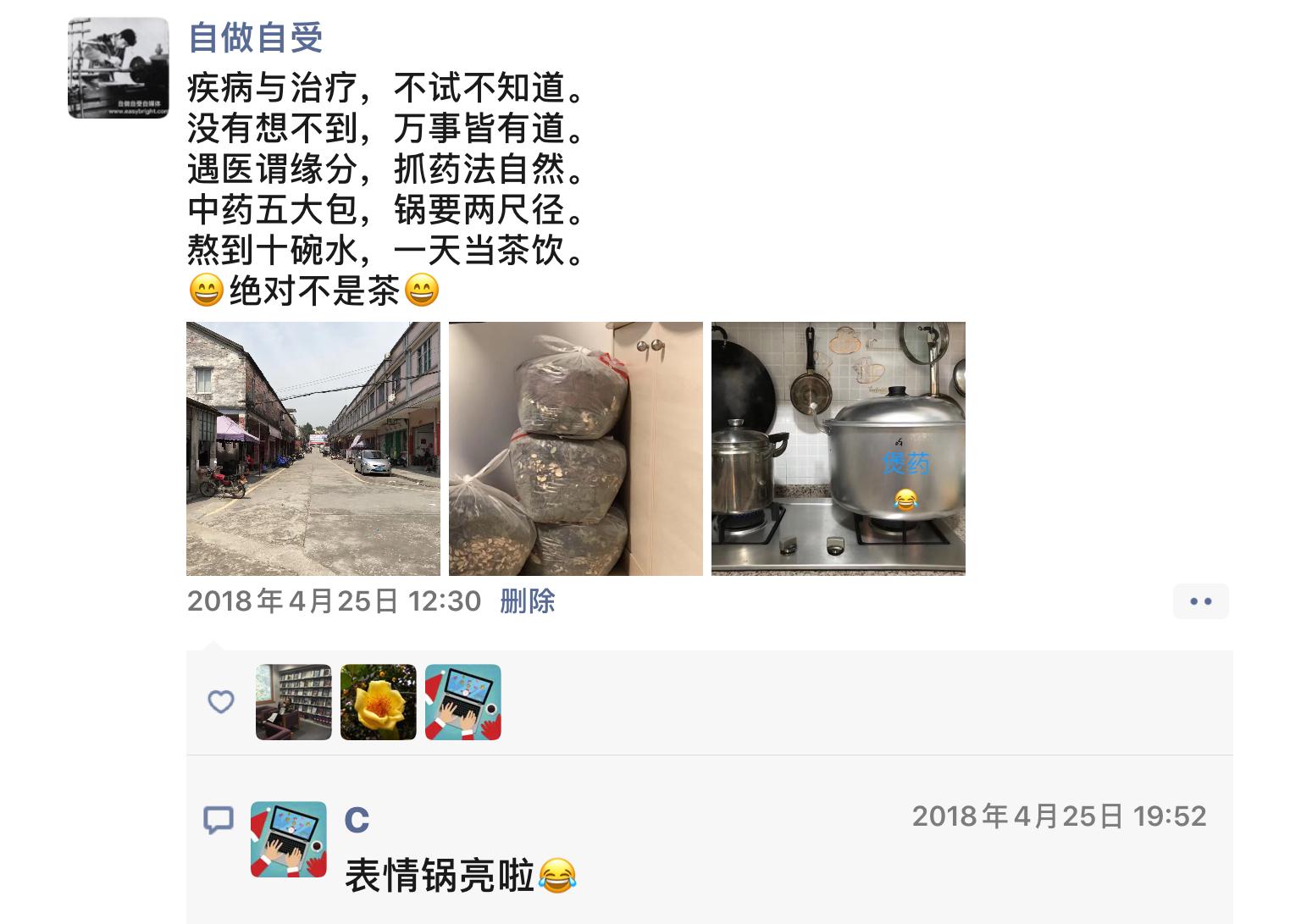This screenshot has height=924, width=1301.
Task: Open the liker with the yellow flower avatar
Action: (x=378, y=702)
